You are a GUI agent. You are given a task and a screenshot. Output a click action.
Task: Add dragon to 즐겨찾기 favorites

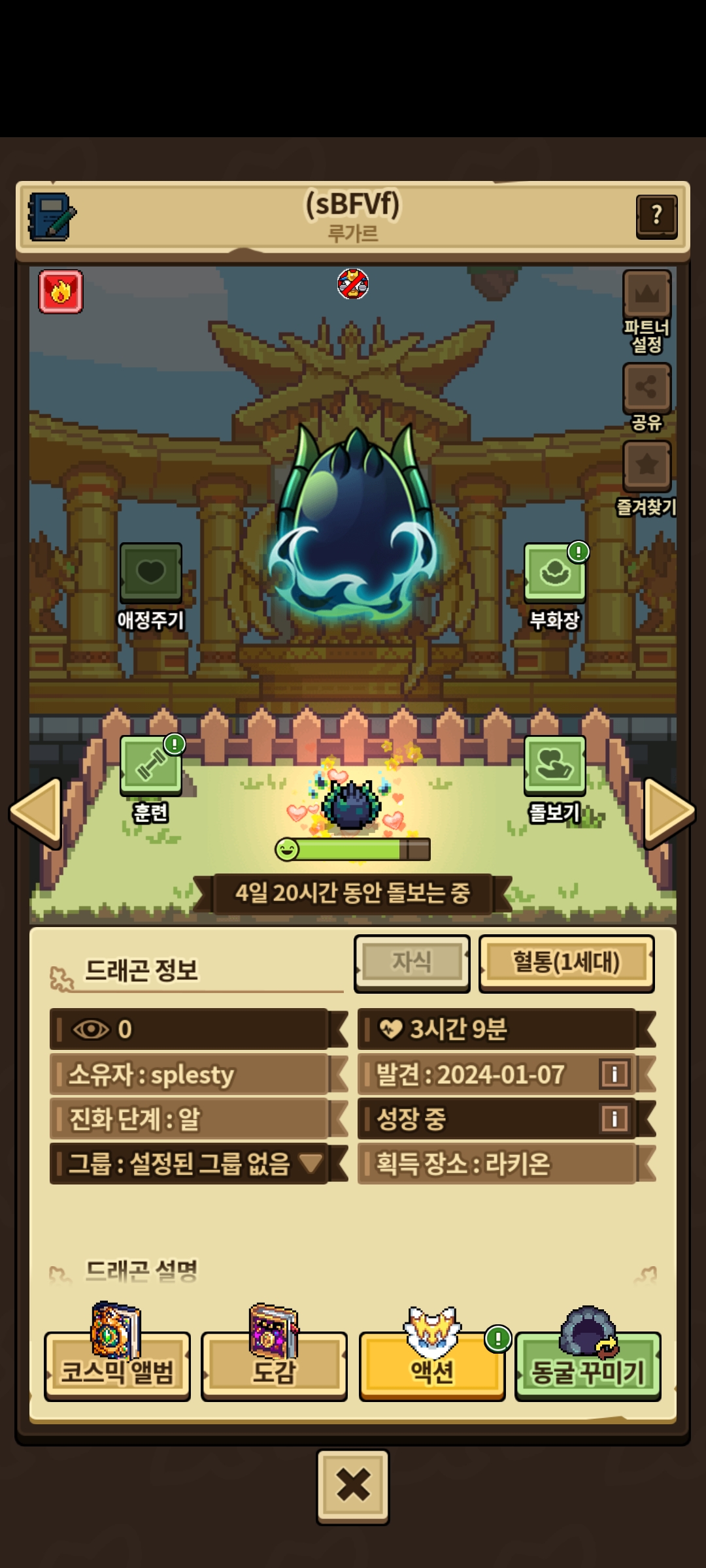pos(647,465)
